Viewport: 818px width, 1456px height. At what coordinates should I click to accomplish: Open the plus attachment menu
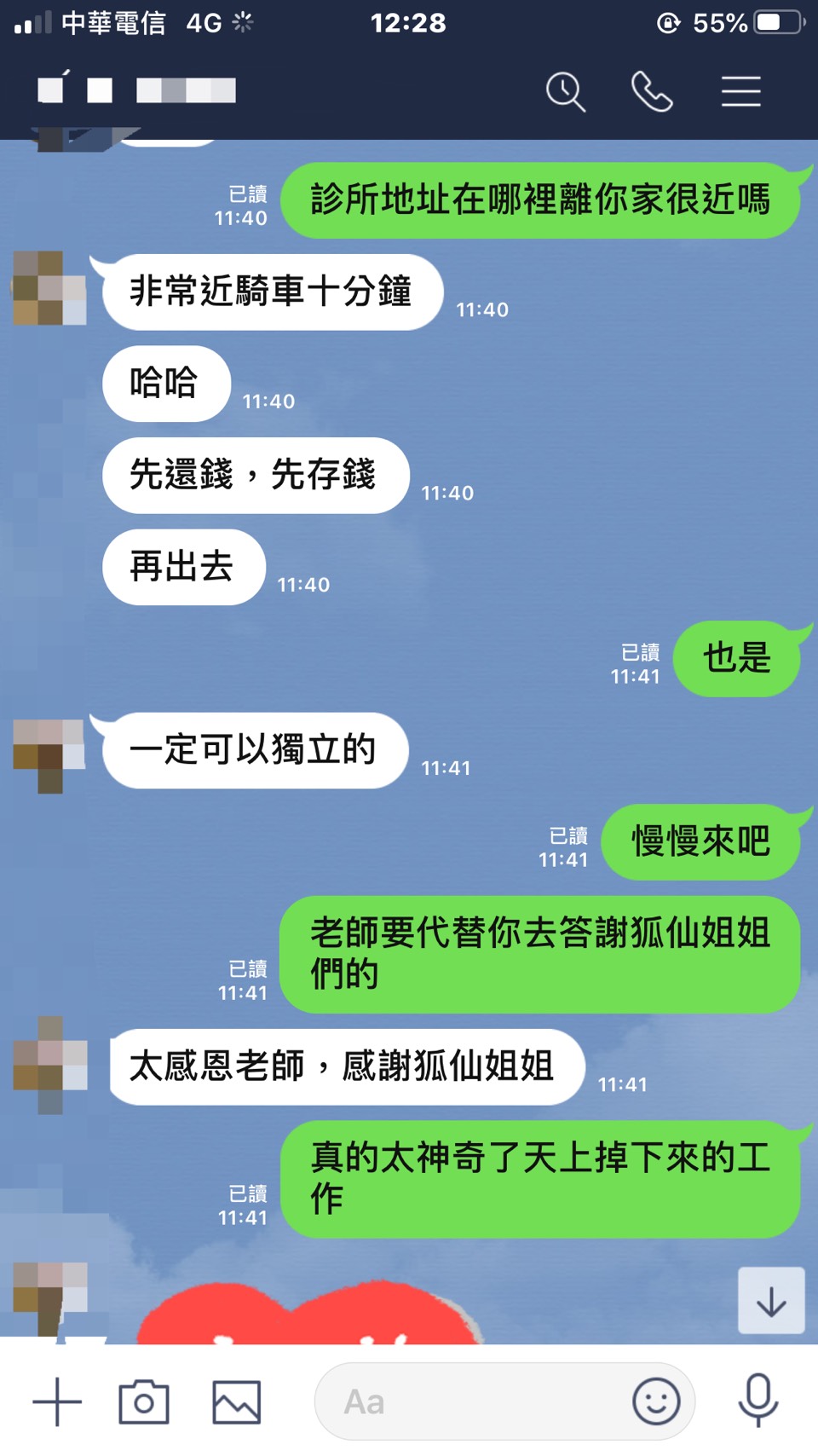point(57,1402)
